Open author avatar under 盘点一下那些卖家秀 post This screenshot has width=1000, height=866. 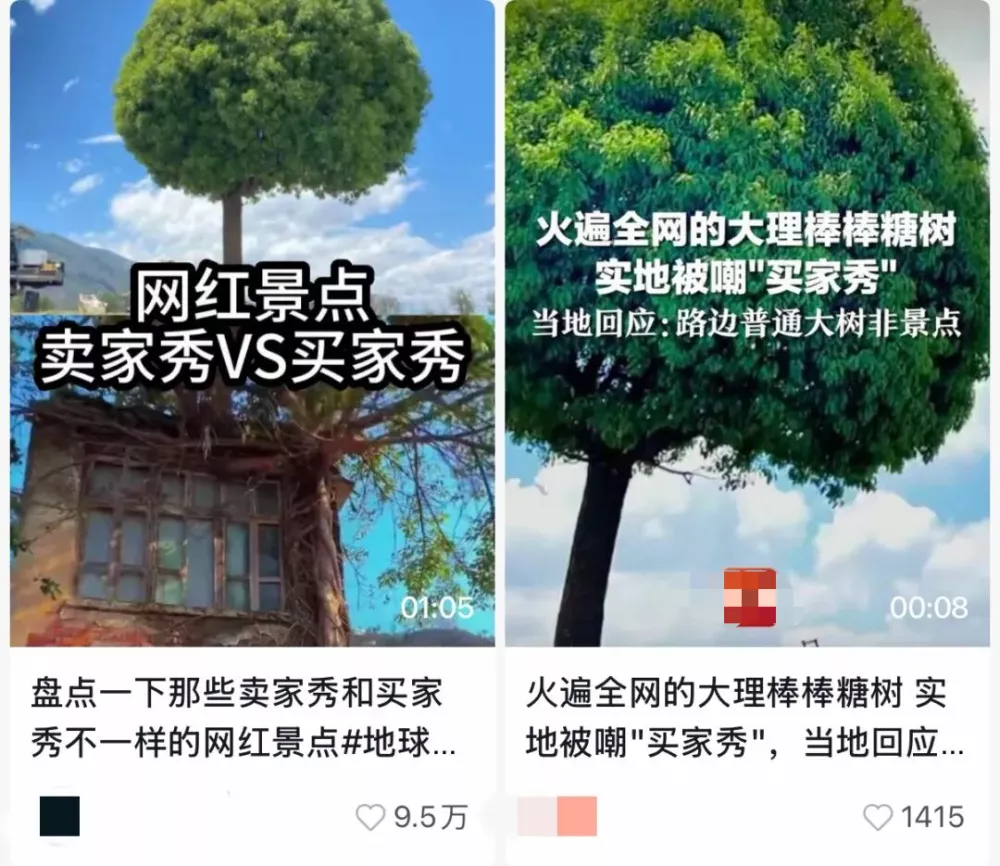[59, 816]
